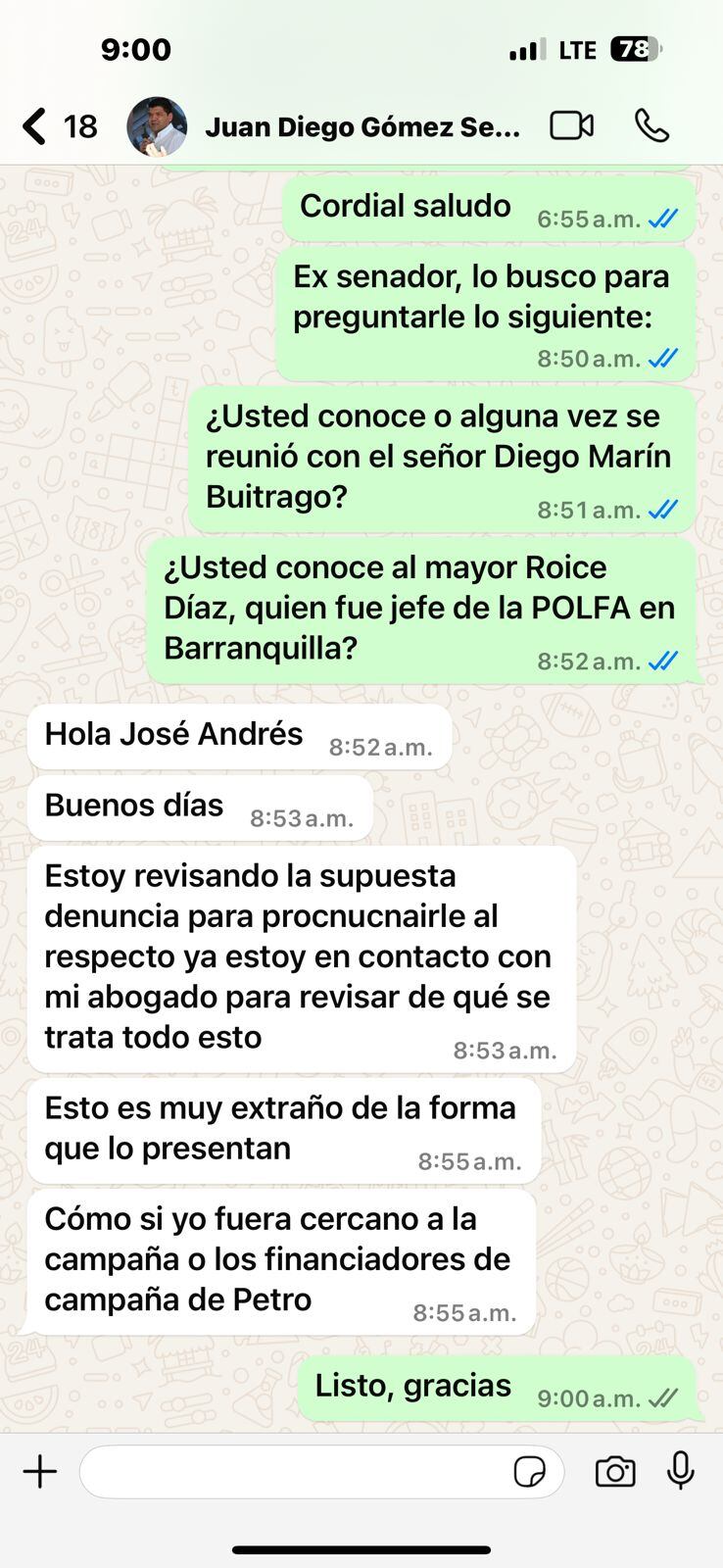Screen dimensions: 723x1568
Task: Tap the contact's profile photo
Action: click(x=157, y=126)
